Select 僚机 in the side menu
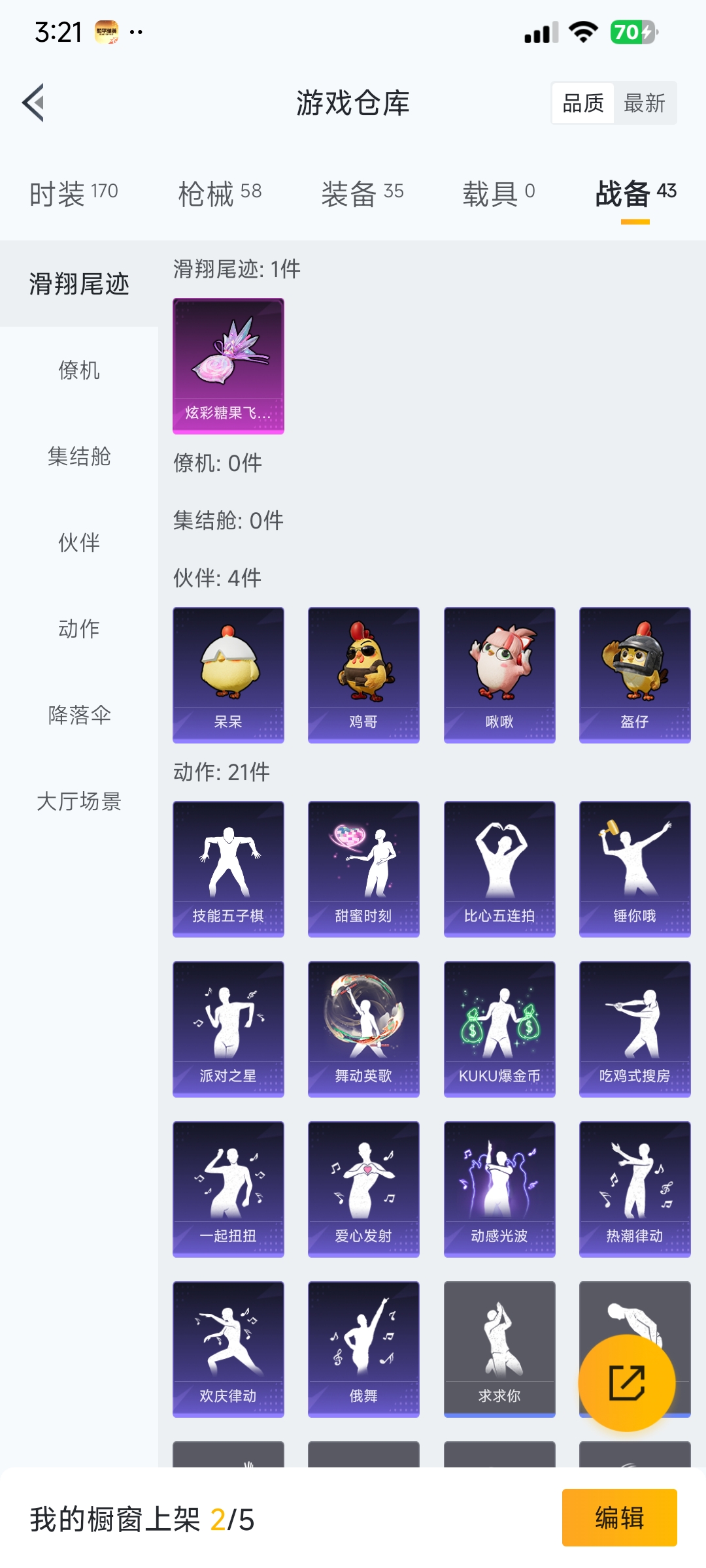The width and height of the screenshot is (706, 1568). pos(79,370)
